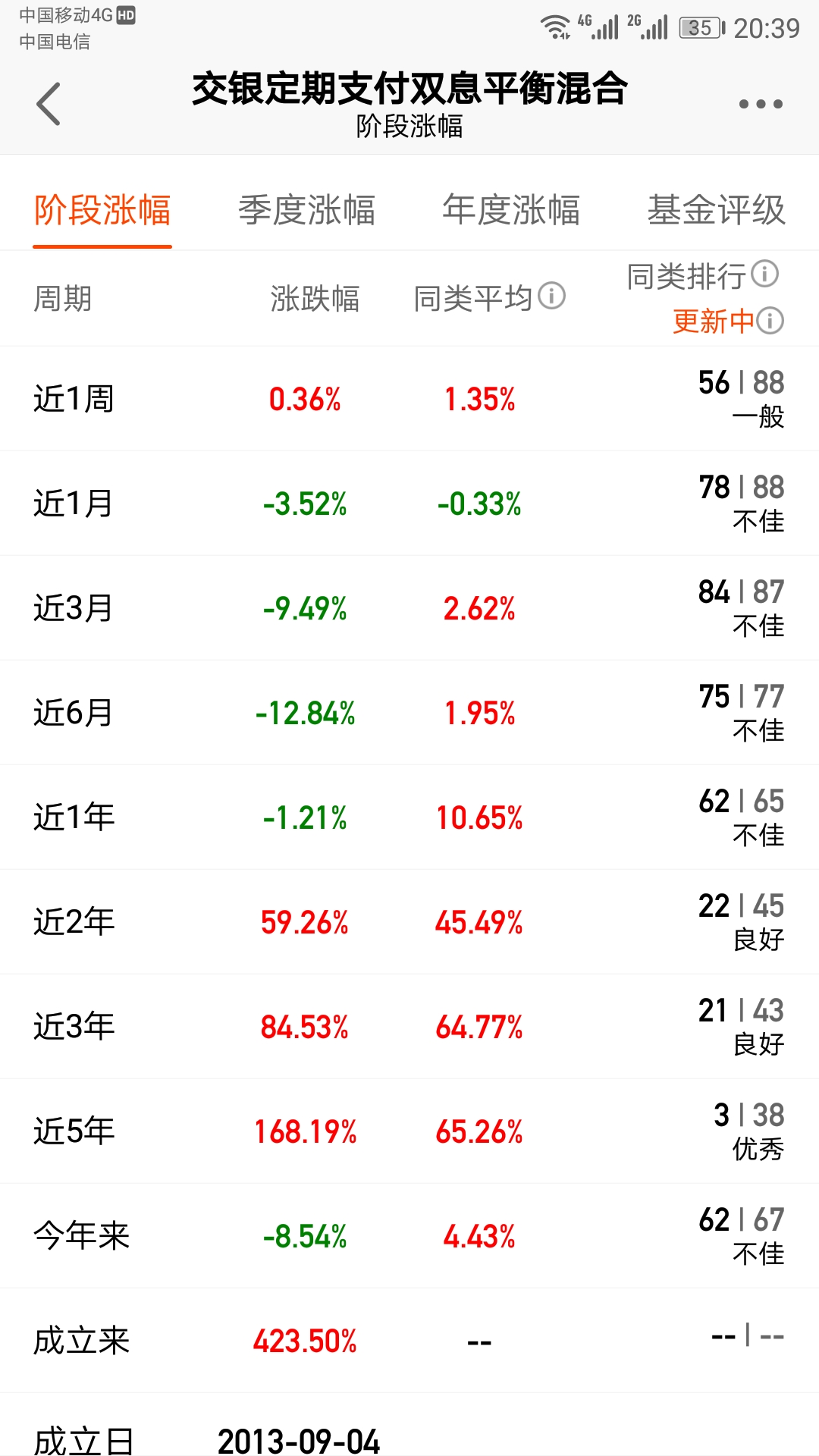Switch to the 季度涨幅 tab
Screen dimensions: 819x1456
point(306,210)
